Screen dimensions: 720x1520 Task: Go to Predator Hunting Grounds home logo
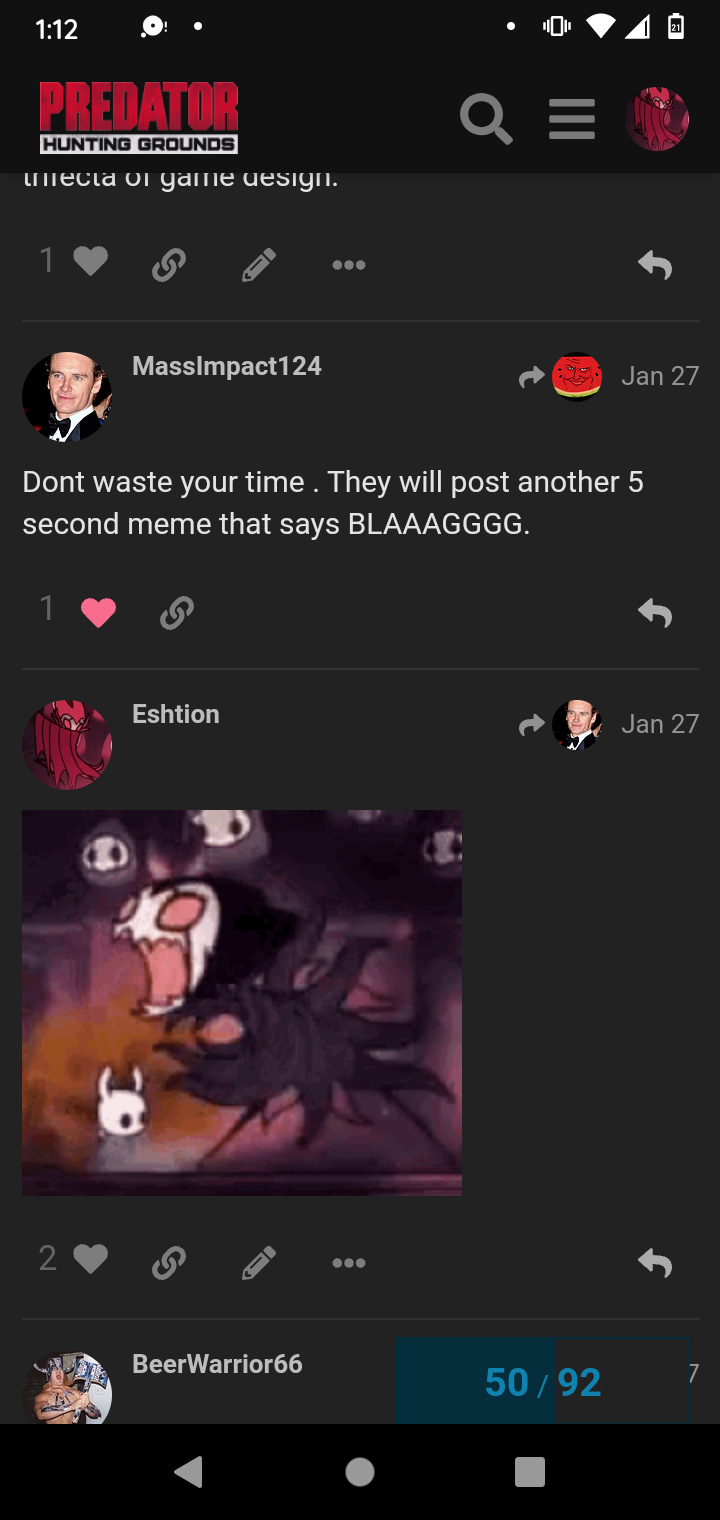click(x=139, y=118)
